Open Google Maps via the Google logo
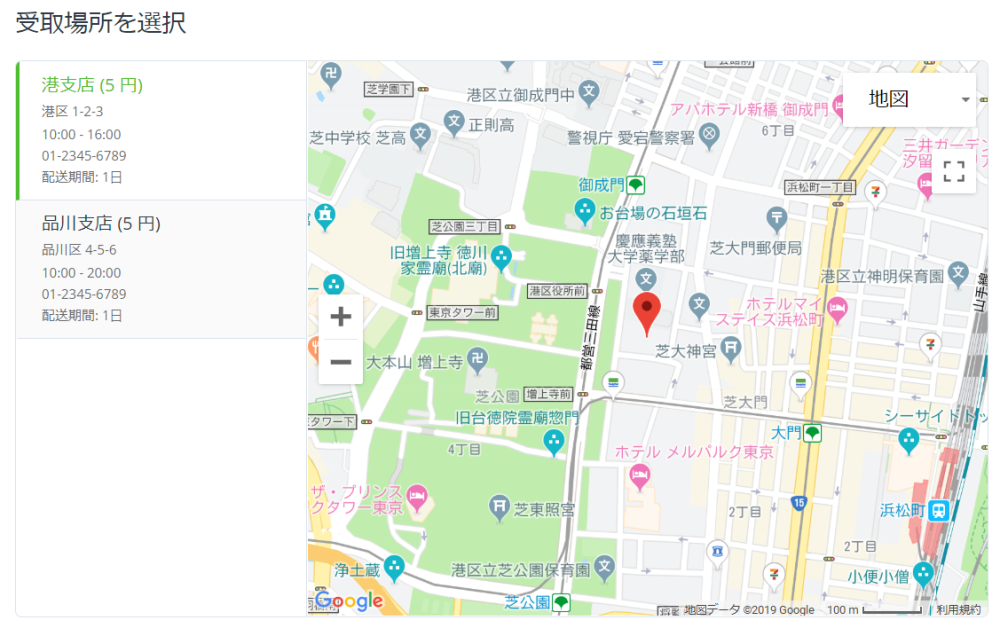The height and width of the screenshot is (628, 1000). (x=349, y=601)
